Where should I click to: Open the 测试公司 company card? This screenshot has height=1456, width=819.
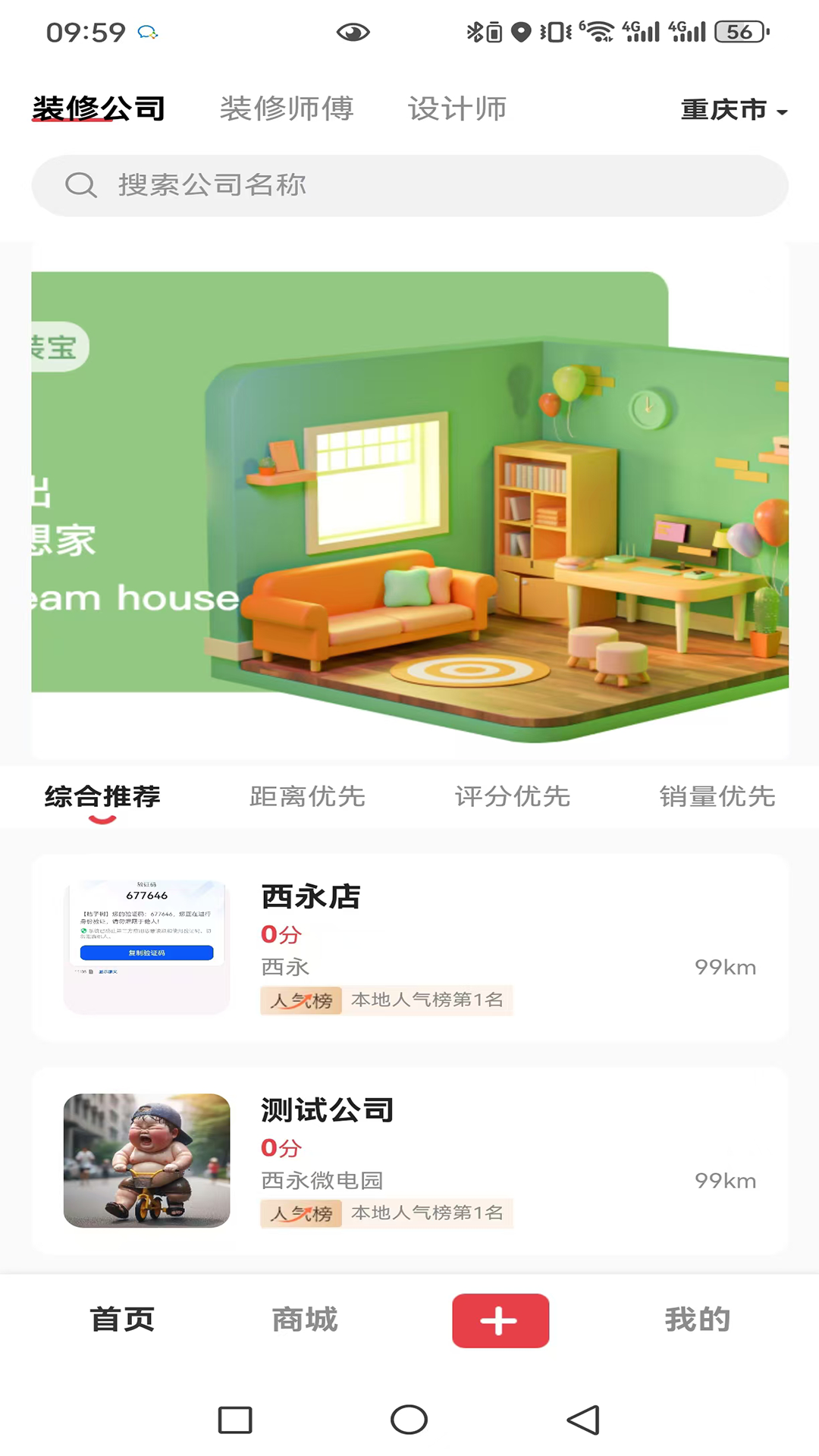(409, 1160)
